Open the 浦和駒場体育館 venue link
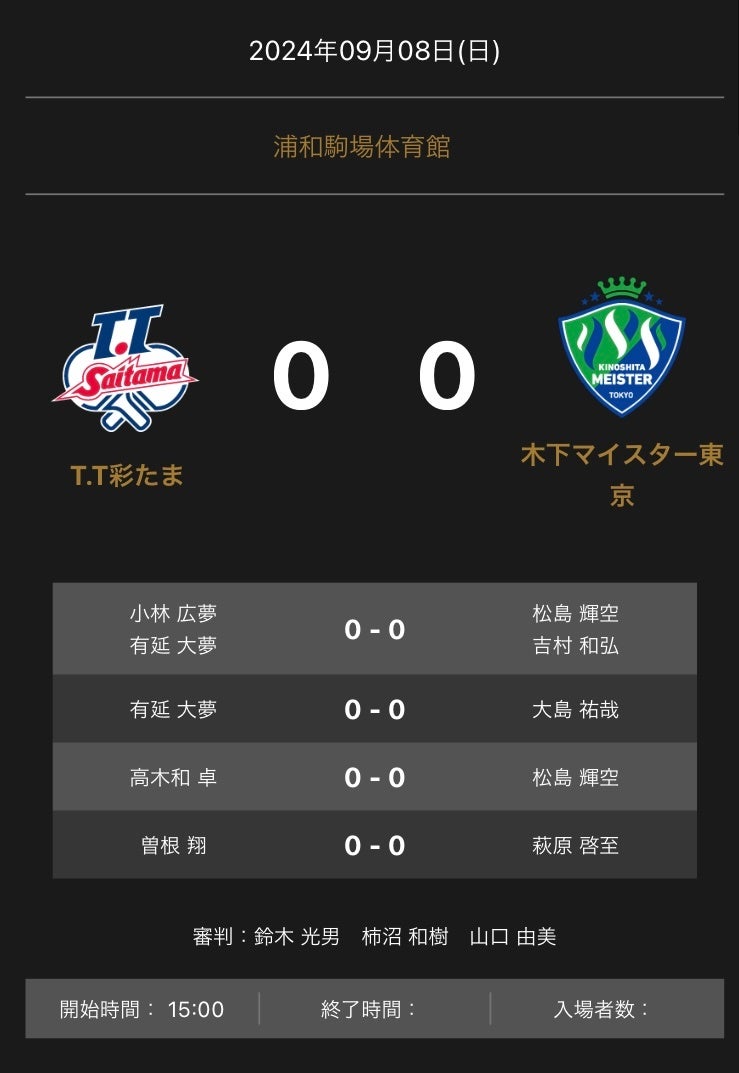The height and width of the screenshot is (1073, 739). [362, 147]
